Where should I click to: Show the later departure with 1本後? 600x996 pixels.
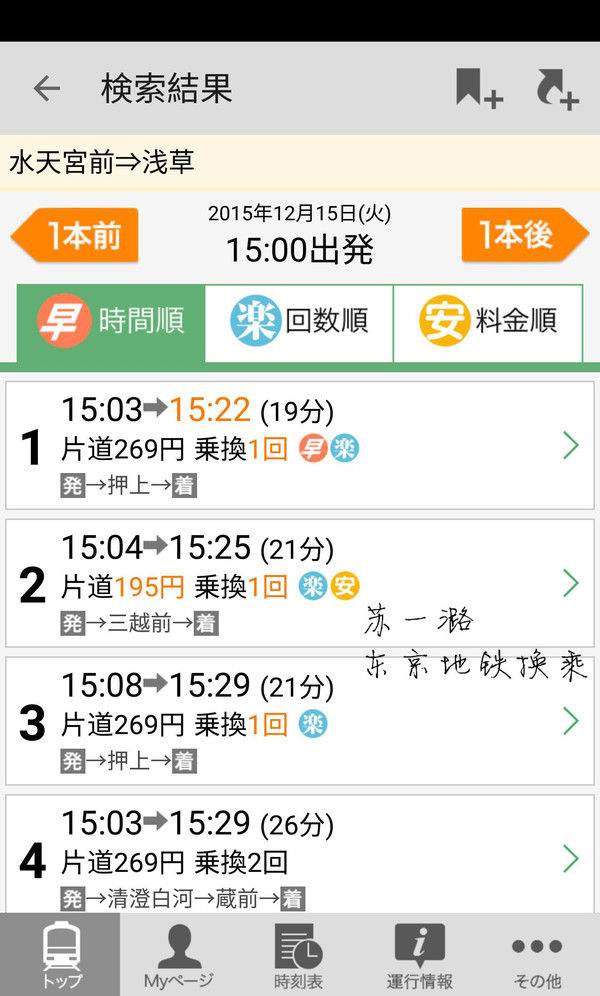click(523, 236)
